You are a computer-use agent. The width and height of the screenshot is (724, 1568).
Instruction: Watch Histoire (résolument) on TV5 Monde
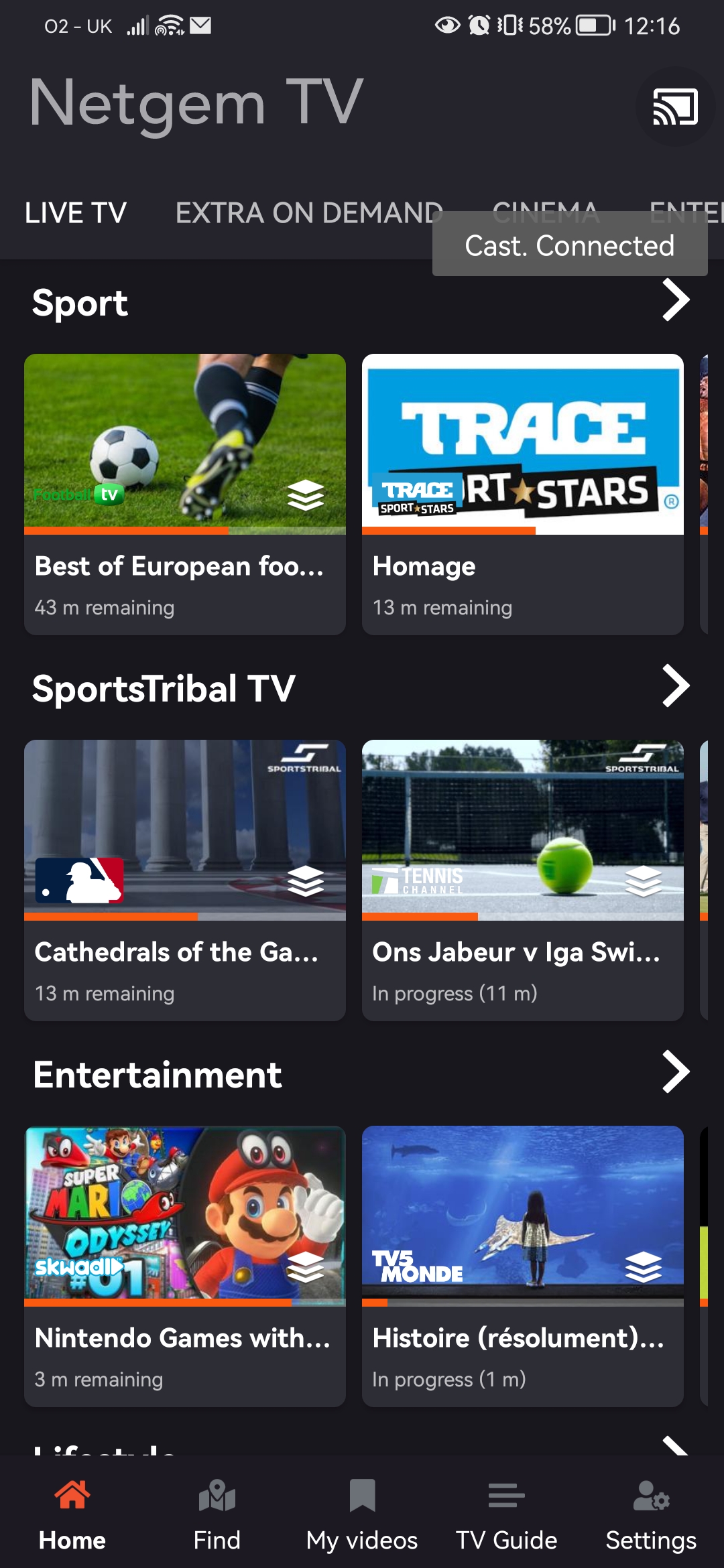coord(523,1266)
